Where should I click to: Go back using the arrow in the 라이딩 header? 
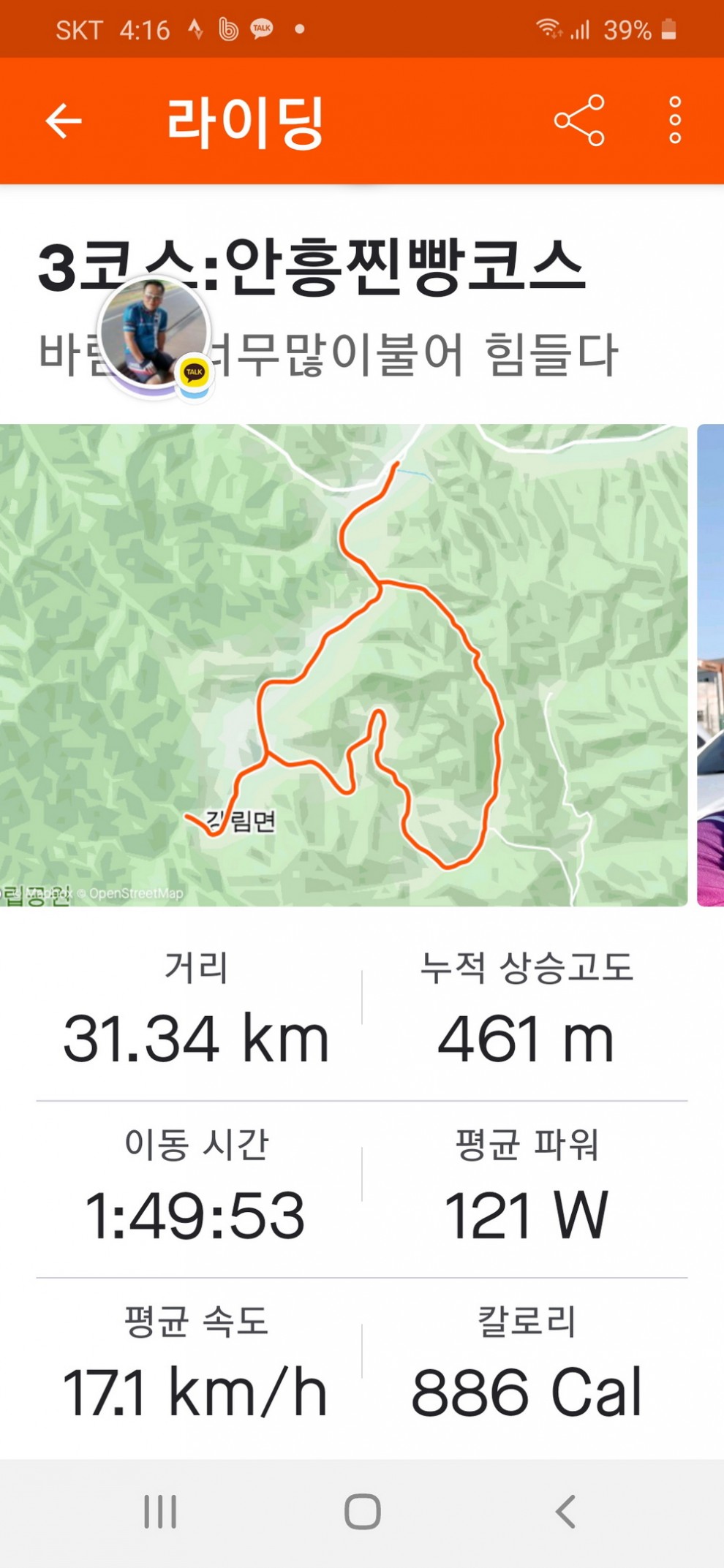pos(64,121)
